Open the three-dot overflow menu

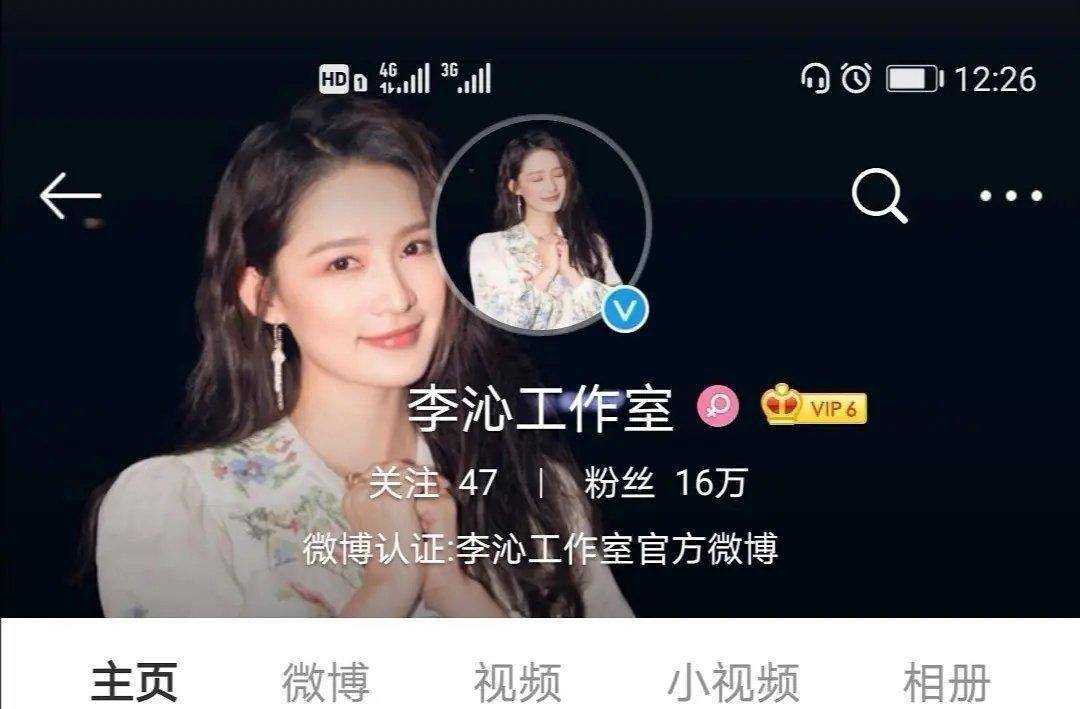click(1011, 196)
